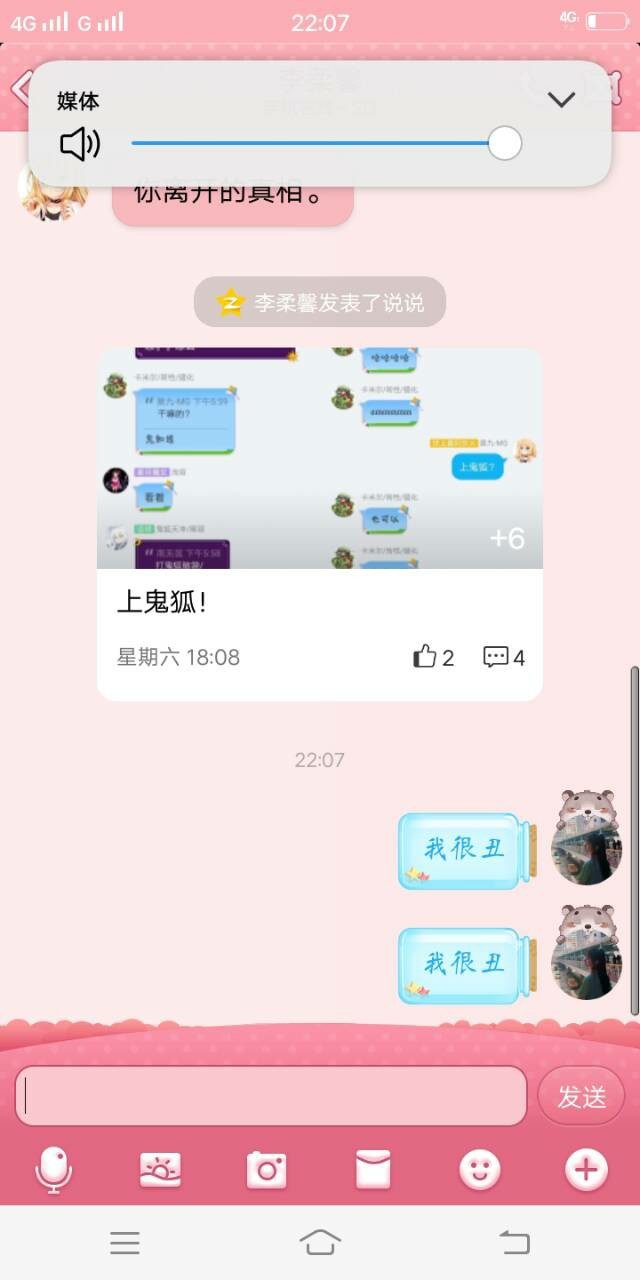Open more options with the plus icon
This screenshot has height=1280, width=640.
pyautogui.click(x=585, y=1168)
